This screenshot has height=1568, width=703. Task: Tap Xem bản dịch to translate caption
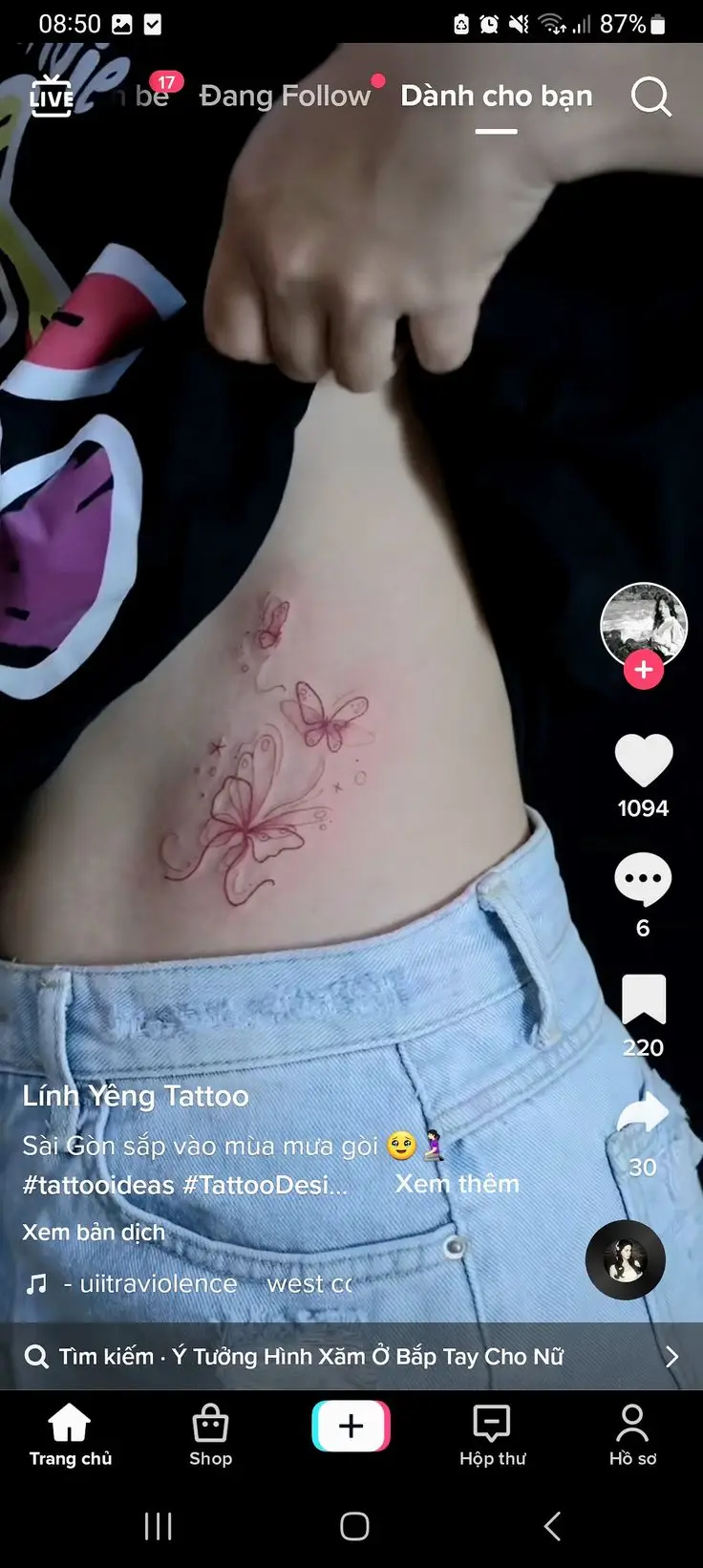point(94,1232)
